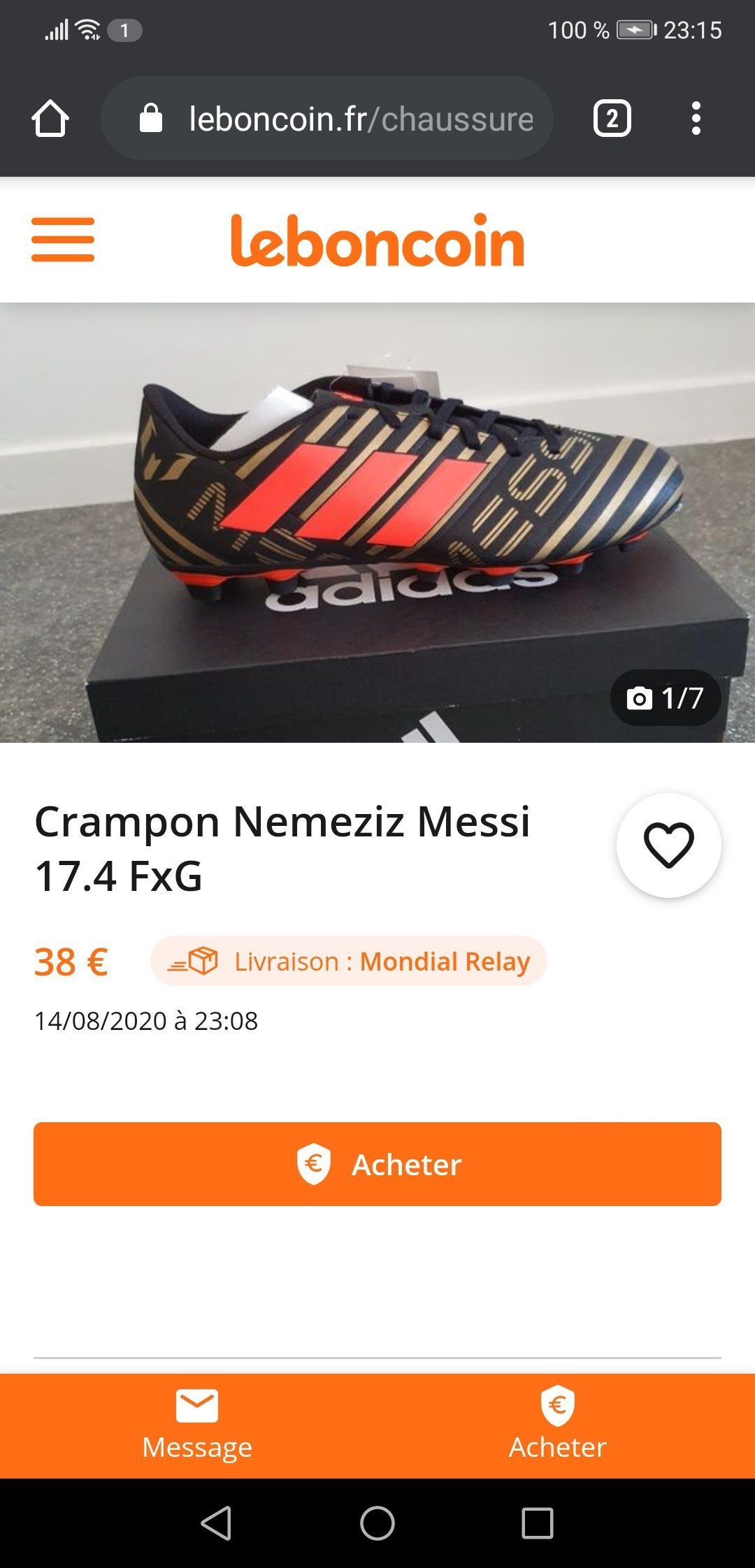Viewport: 755px width, 1568px height.
Task: Tap Acheter in the bottom bar
Action: coord(558,1425)
